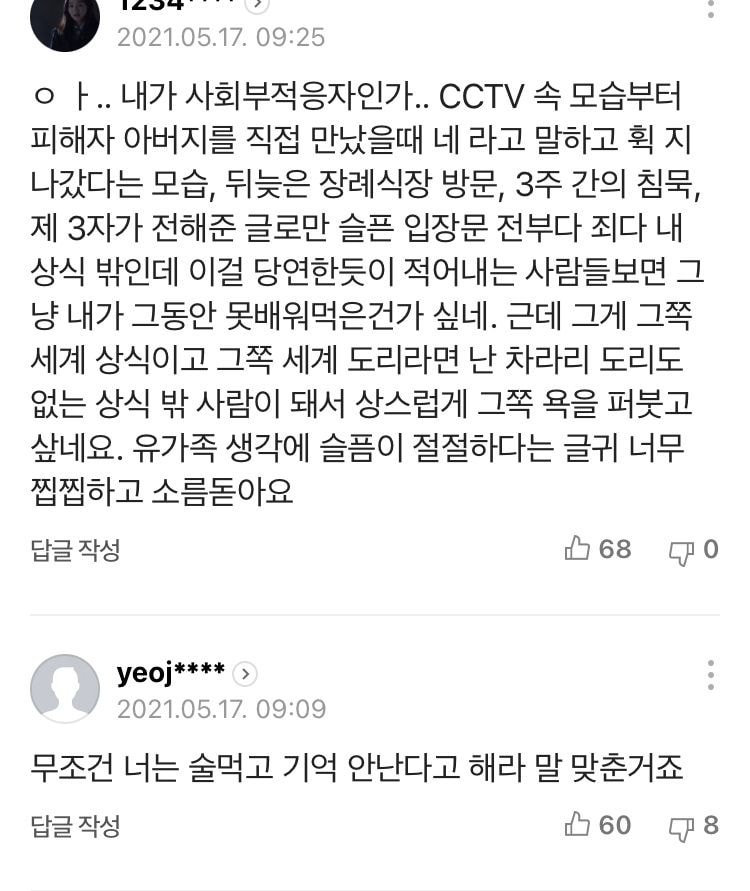Click 답글 작성 below yeoj****'s comment

click(75, 827)
